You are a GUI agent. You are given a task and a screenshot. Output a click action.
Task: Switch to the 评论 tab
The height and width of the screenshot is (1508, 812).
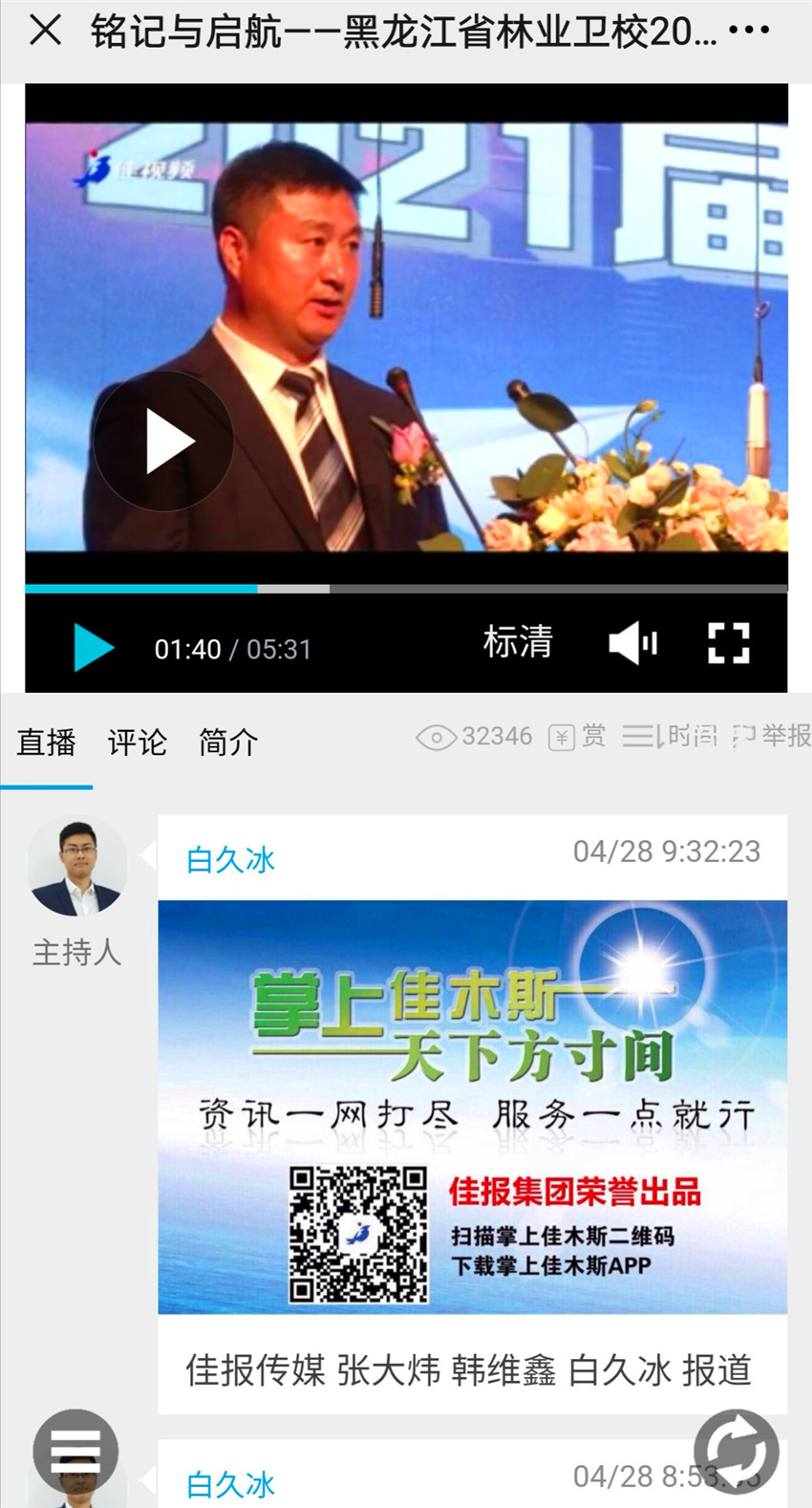[137, 743]
